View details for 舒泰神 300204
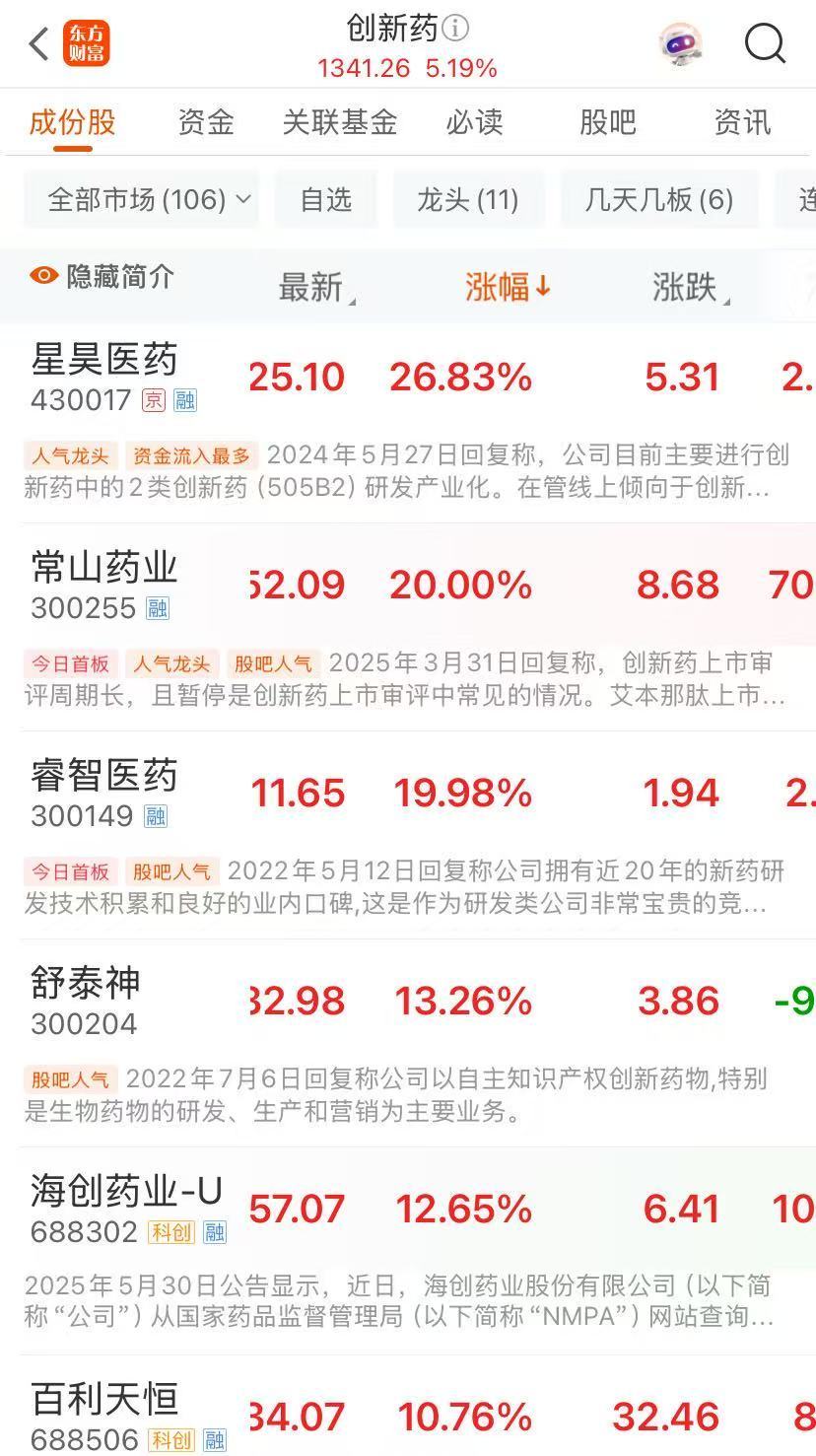This screenshot has height=1456, width=816. 87,1001
